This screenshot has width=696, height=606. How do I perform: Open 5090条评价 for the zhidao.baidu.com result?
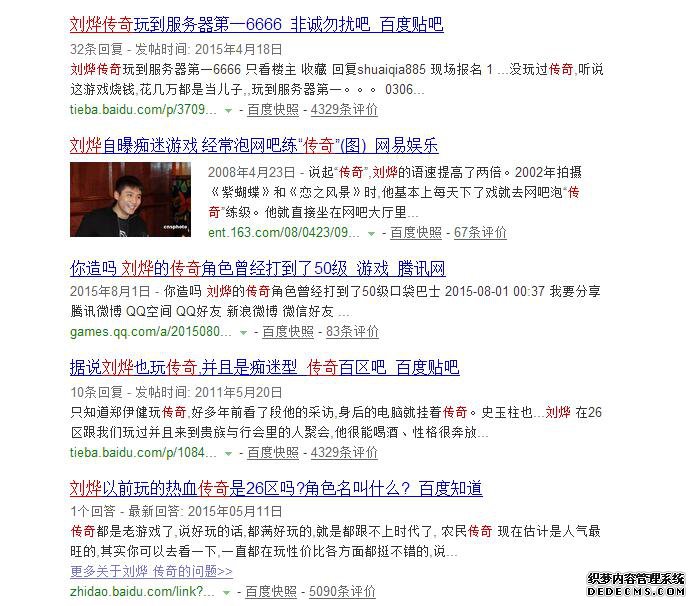344,591
